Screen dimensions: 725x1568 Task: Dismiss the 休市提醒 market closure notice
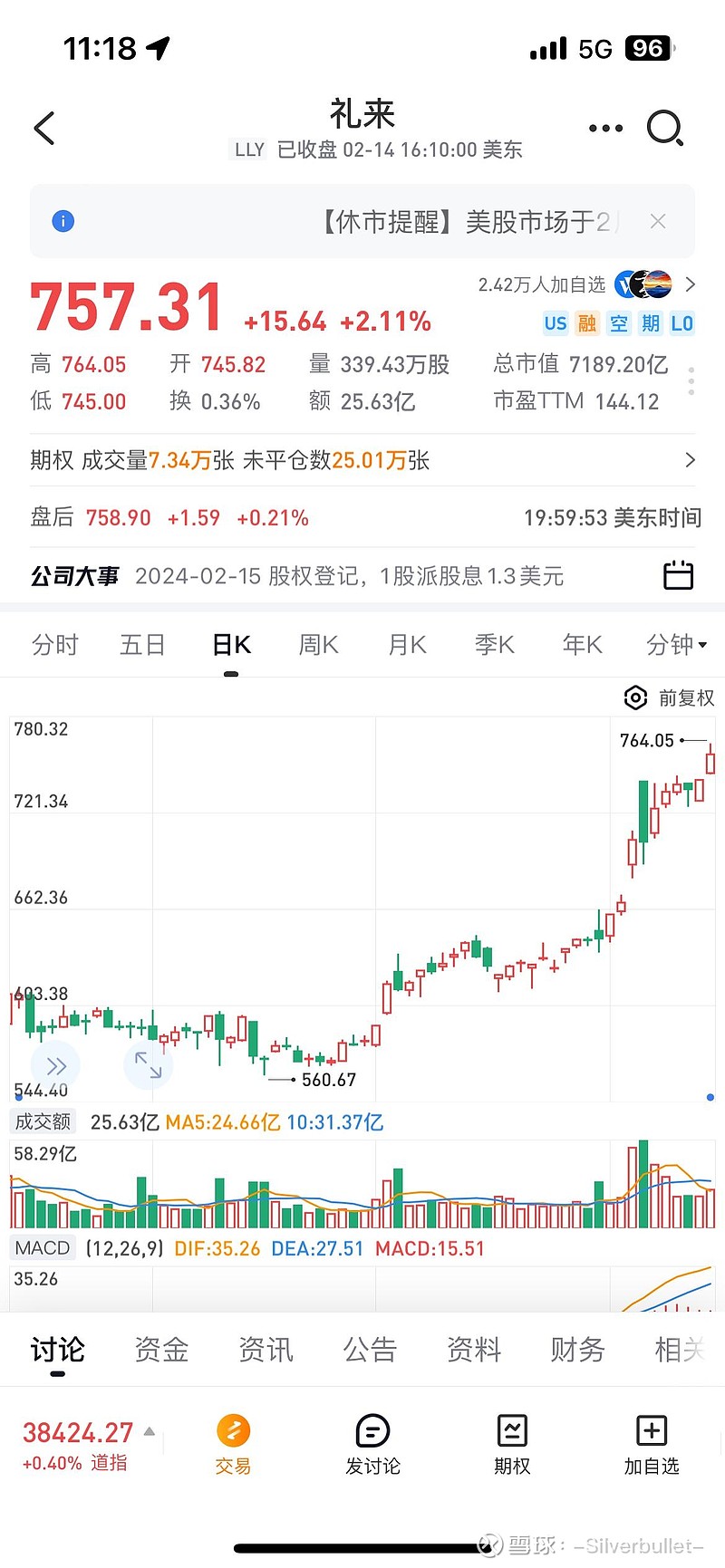(658, 221)
